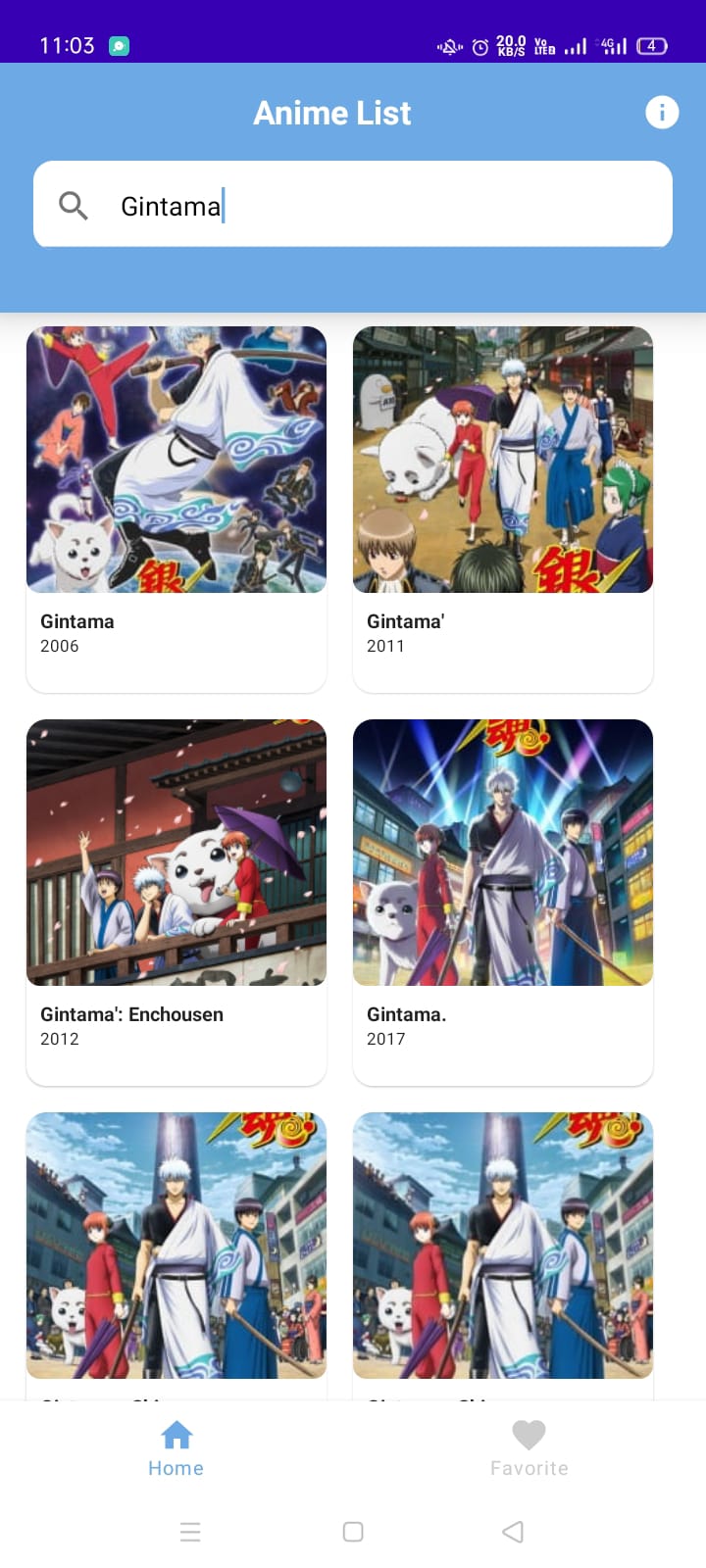The image size is (706, 1568).
Task: Tap the home icon in bottom navigation
Action: pyautogui.click(x=176, y=1434)
